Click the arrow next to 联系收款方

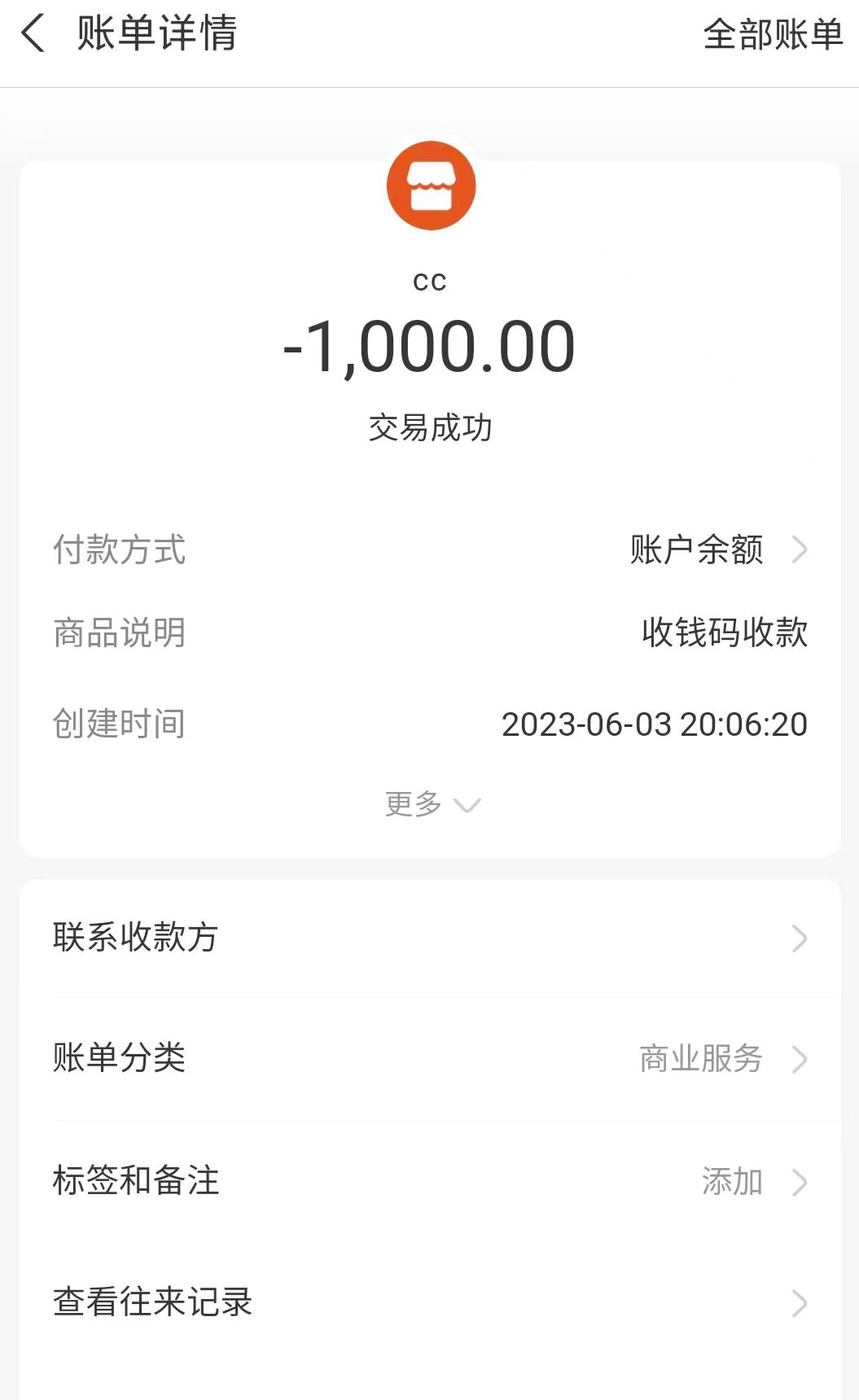[799, 938]
